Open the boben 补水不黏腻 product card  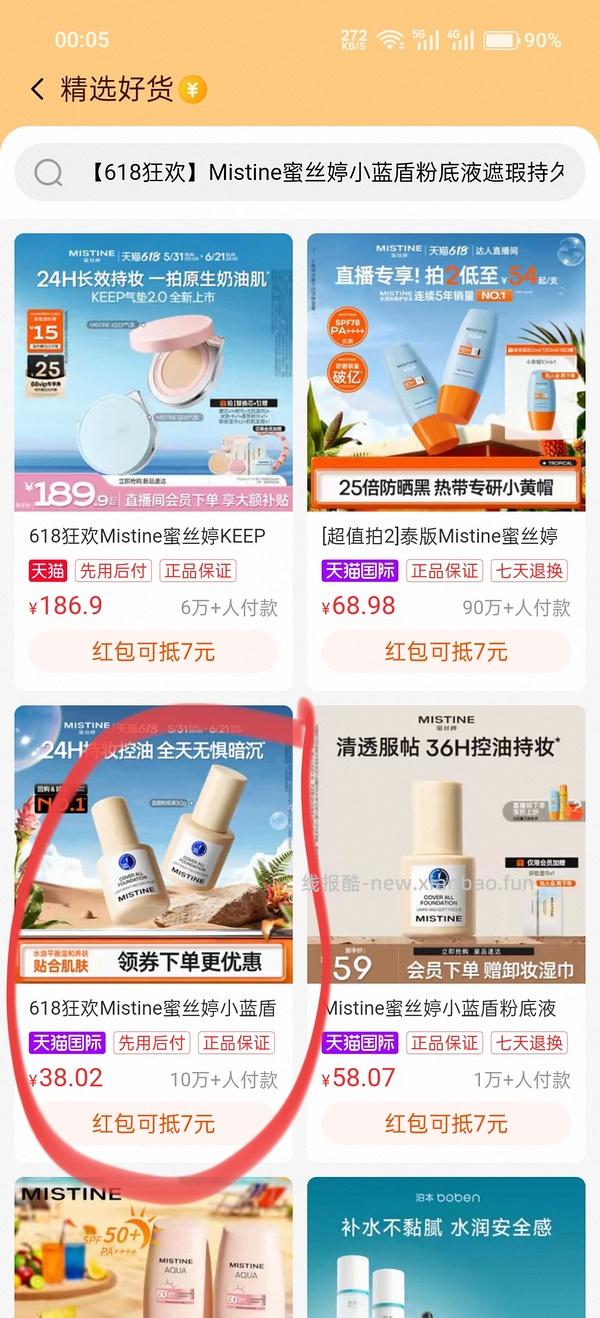[446, 1247]
